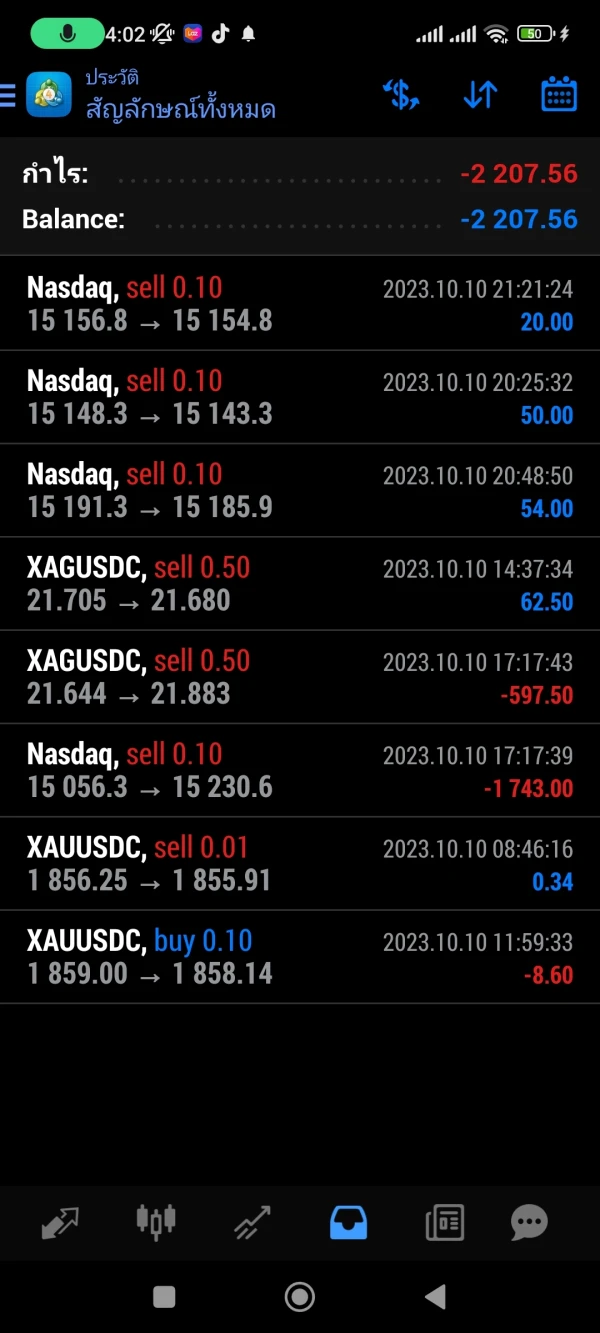Expand the XAGUSDC trade with -597.50 loss
The height and width of the screenshot is (1333, 600).
(300, 677)
